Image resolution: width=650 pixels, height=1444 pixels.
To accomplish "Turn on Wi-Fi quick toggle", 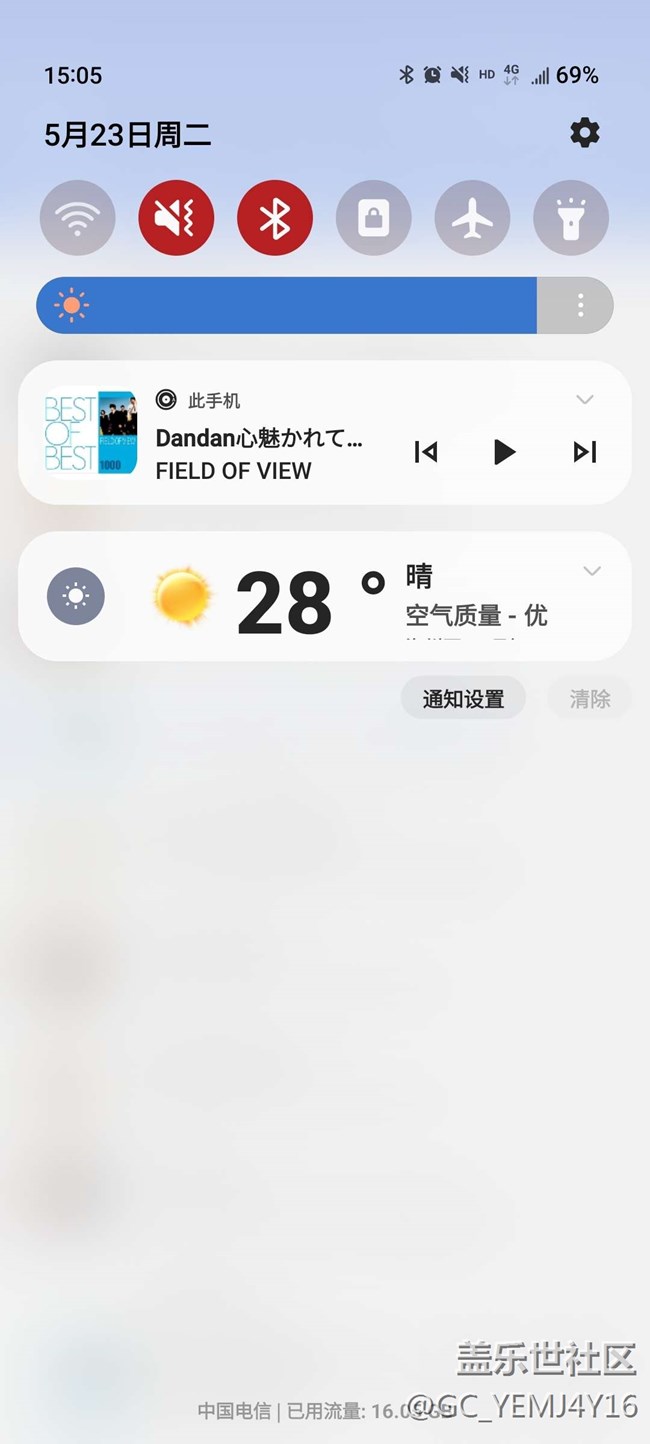I will click(78, 218).
